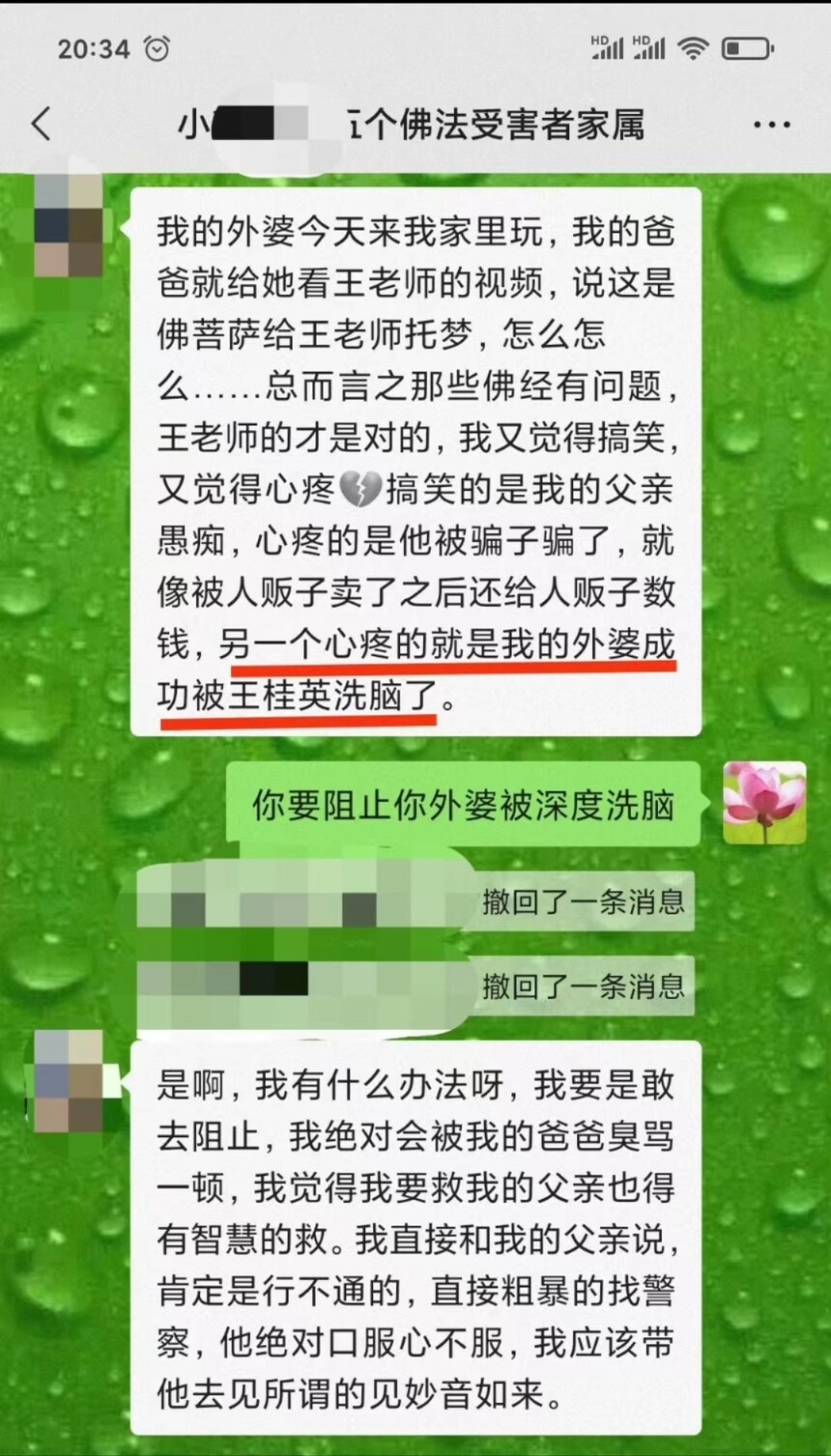Open the chat's three-dot overflow menu
831x1456 pixels.
click(x=771, y=125)
